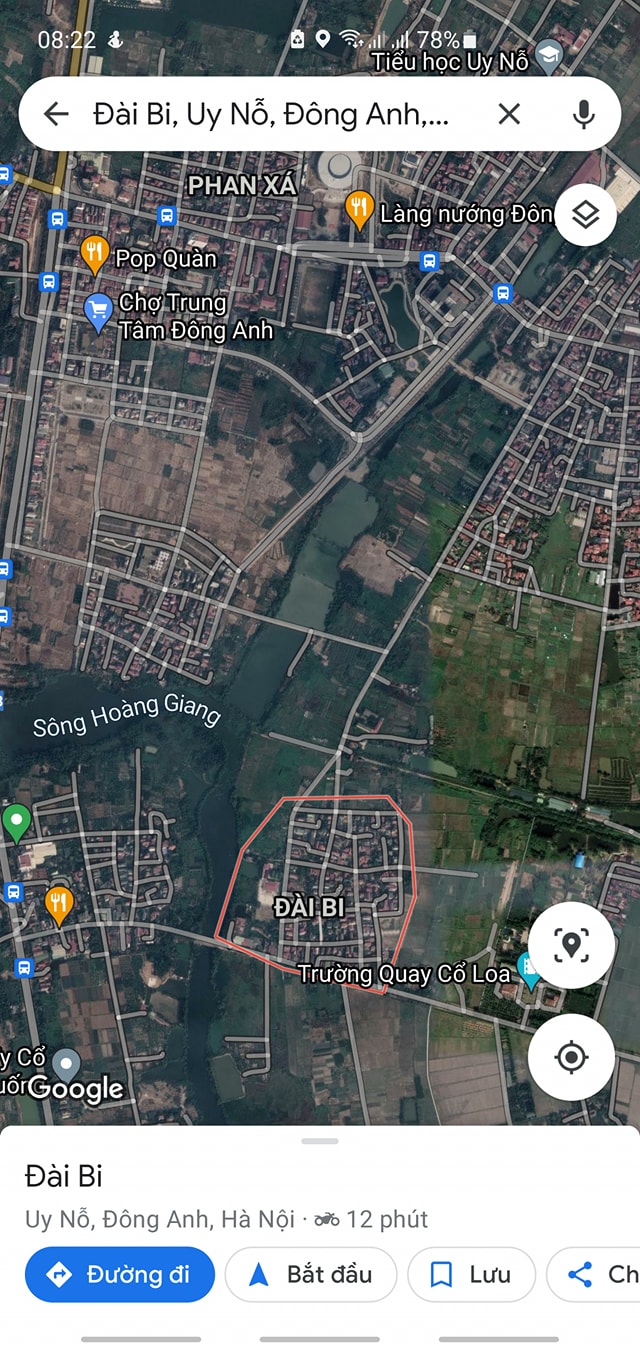Open the Live View location button
The image size is (640, 1351).
[x=571, y=944]
